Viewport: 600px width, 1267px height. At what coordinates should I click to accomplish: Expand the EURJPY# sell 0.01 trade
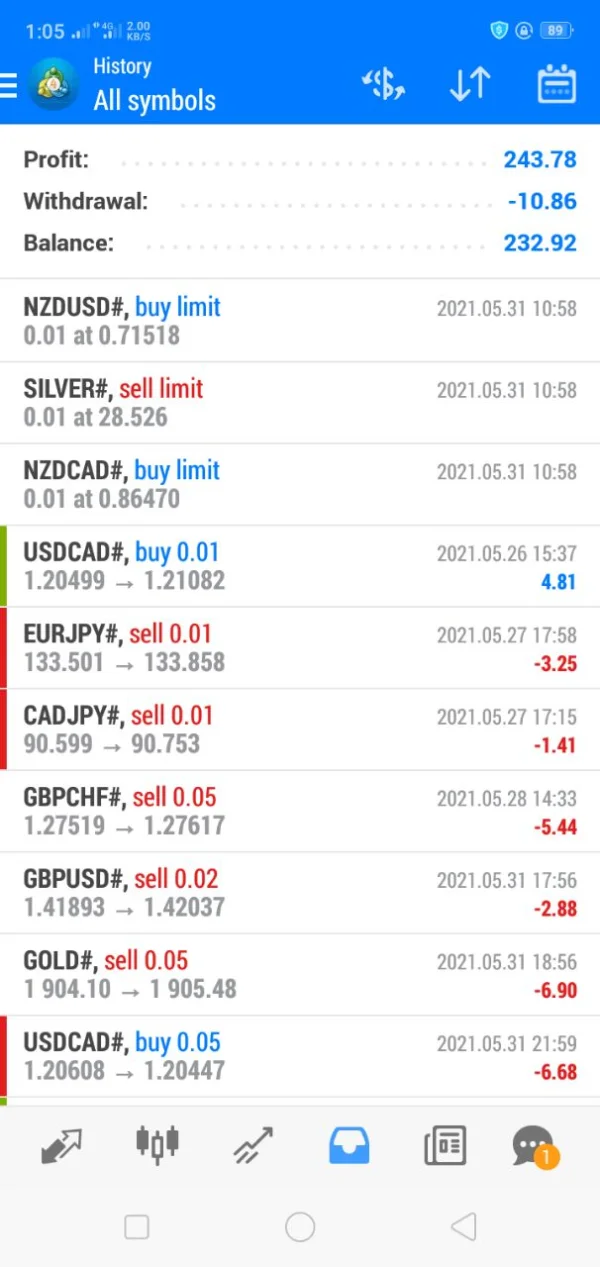coord(300,649)
